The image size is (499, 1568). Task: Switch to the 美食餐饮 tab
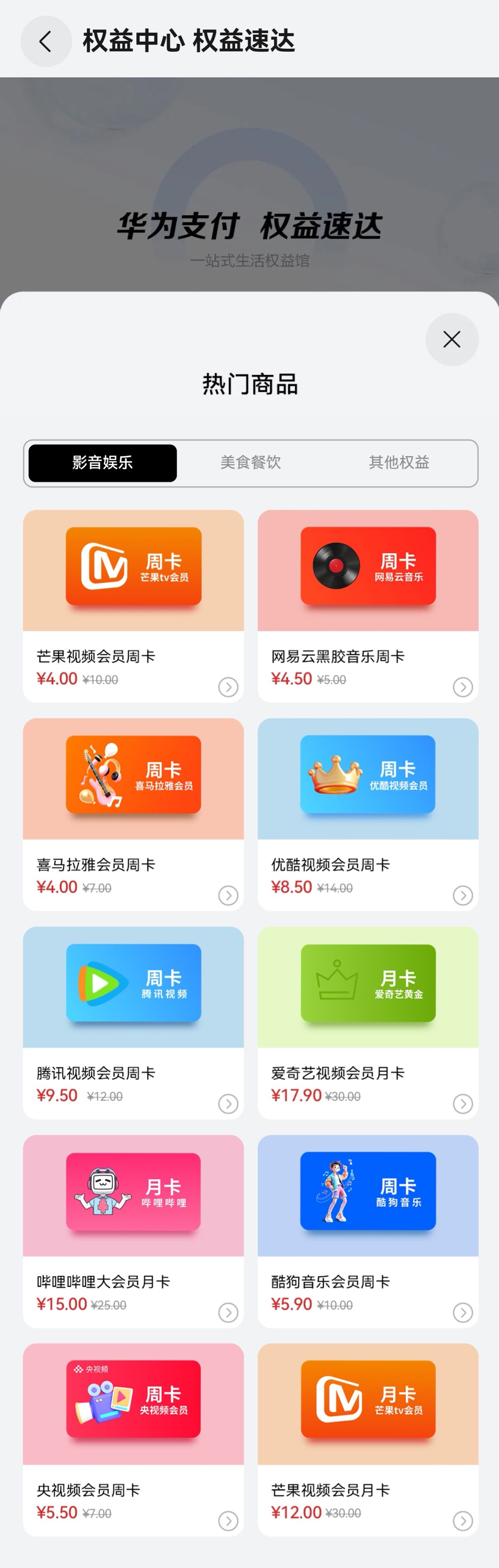click(250, 463)
